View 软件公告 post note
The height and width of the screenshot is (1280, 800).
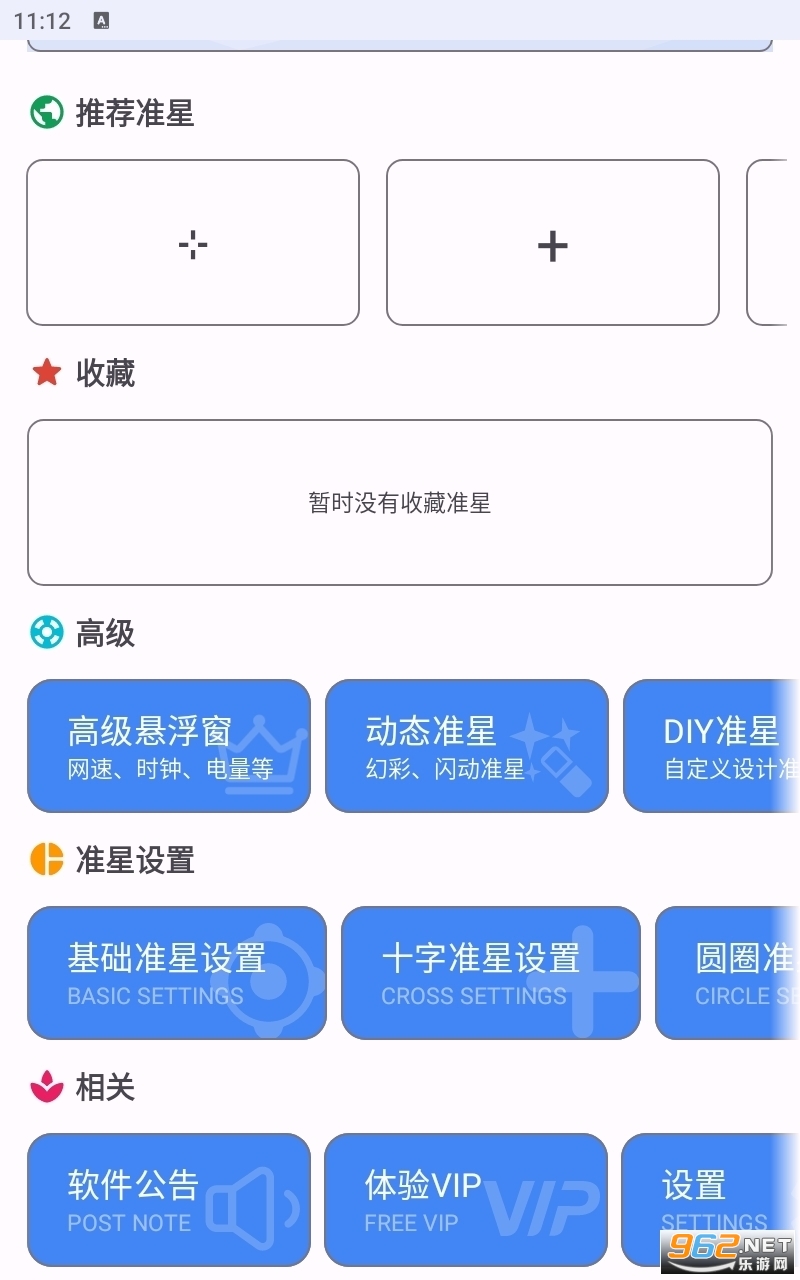(x=169, y=1200)
